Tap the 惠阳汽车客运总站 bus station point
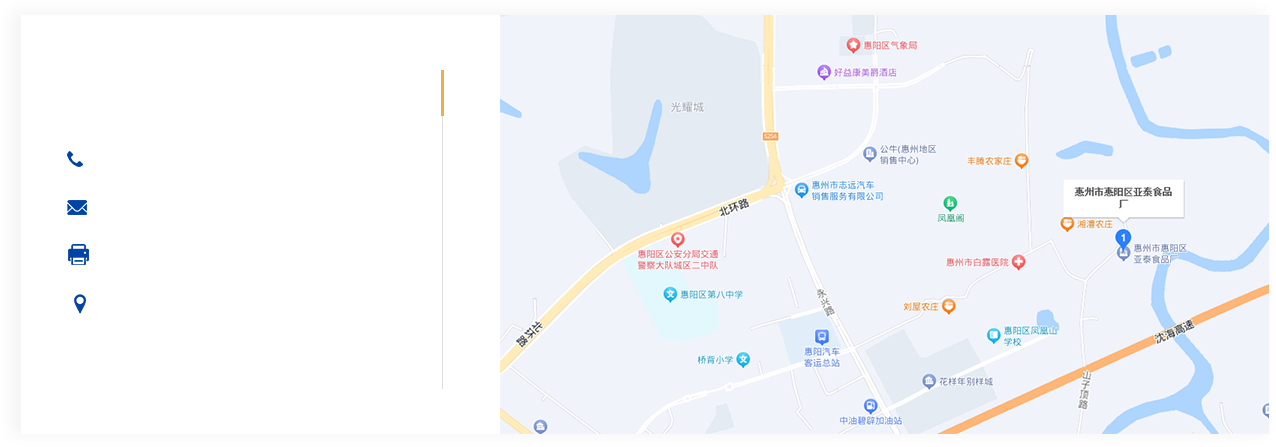Viewport: 1276px width, 447px height. click(x=822, y=337)
